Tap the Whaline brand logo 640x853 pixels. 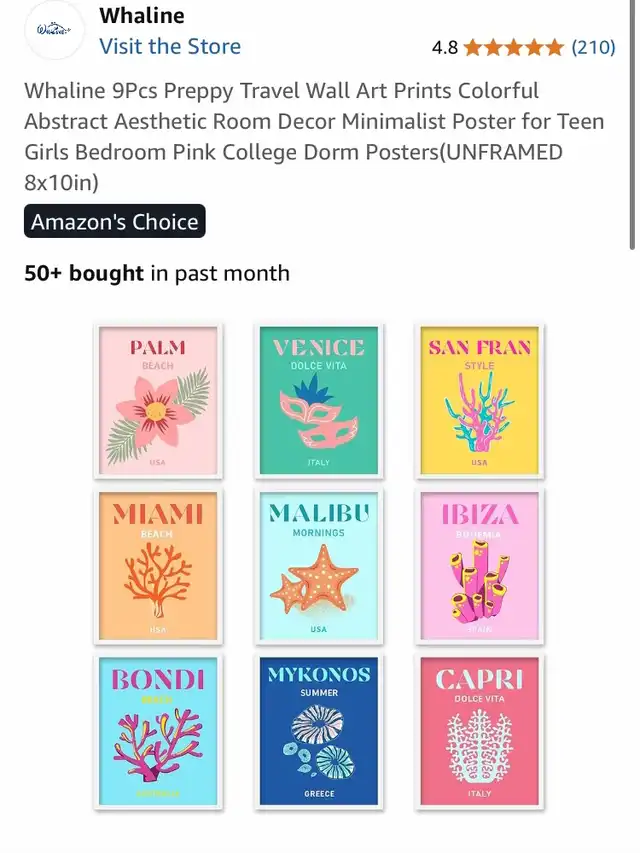click(x=52, y=30)
